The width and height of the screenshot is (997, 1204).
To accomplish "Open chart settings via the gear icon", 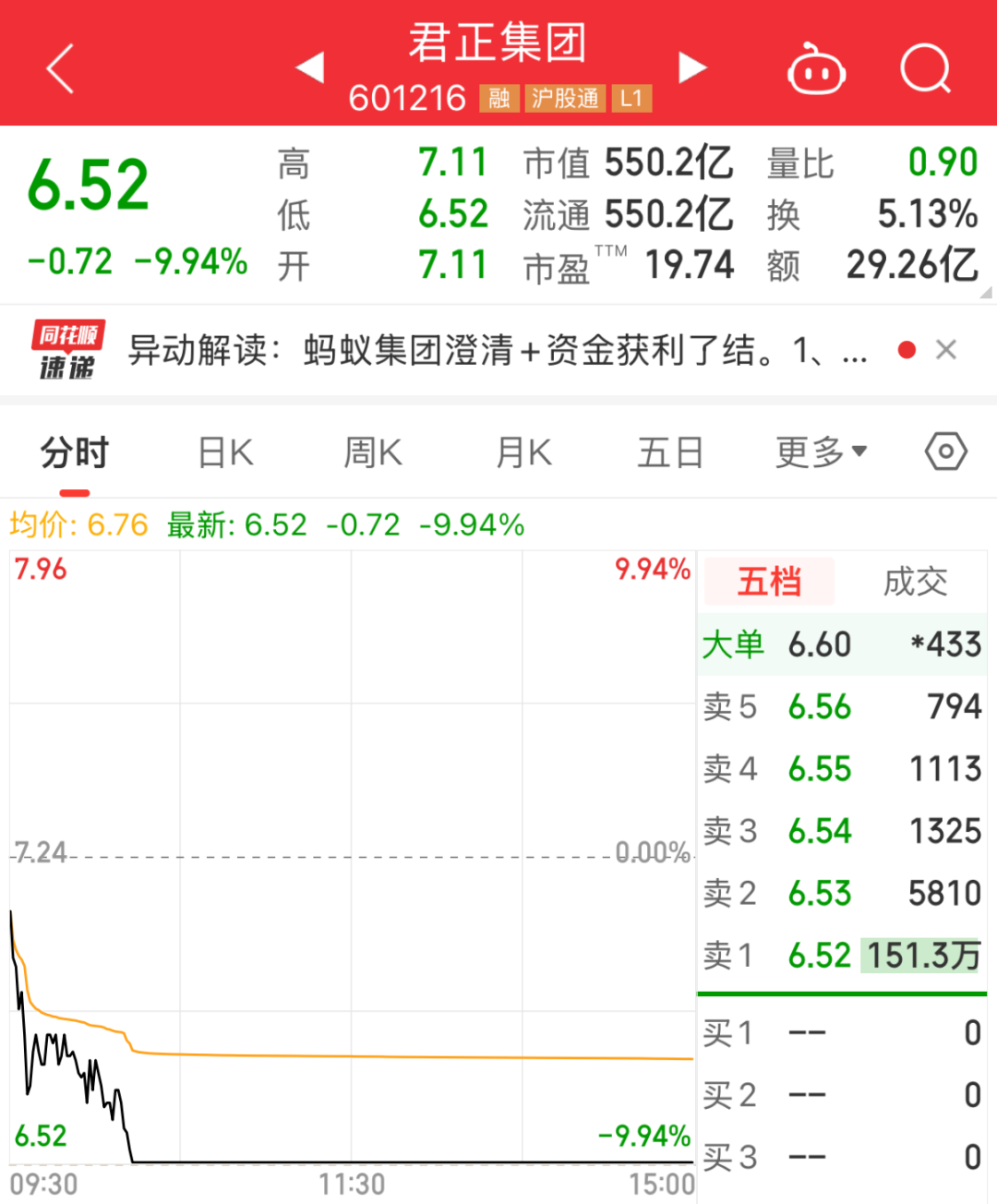I will (x=944, y=451).
